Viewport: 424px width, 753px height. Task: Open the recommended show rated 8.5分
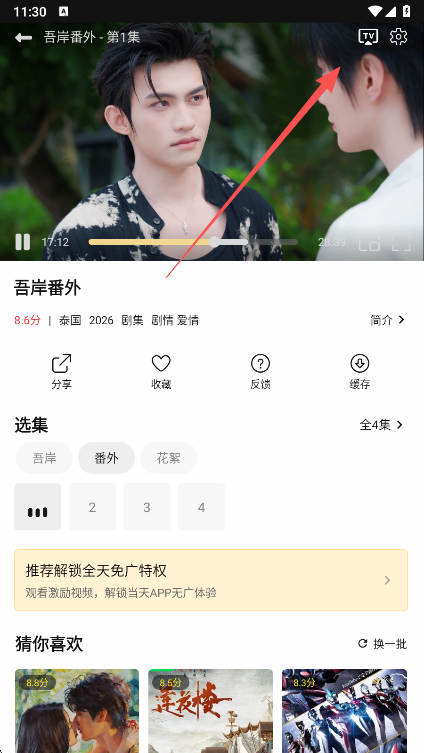(210, 711)
